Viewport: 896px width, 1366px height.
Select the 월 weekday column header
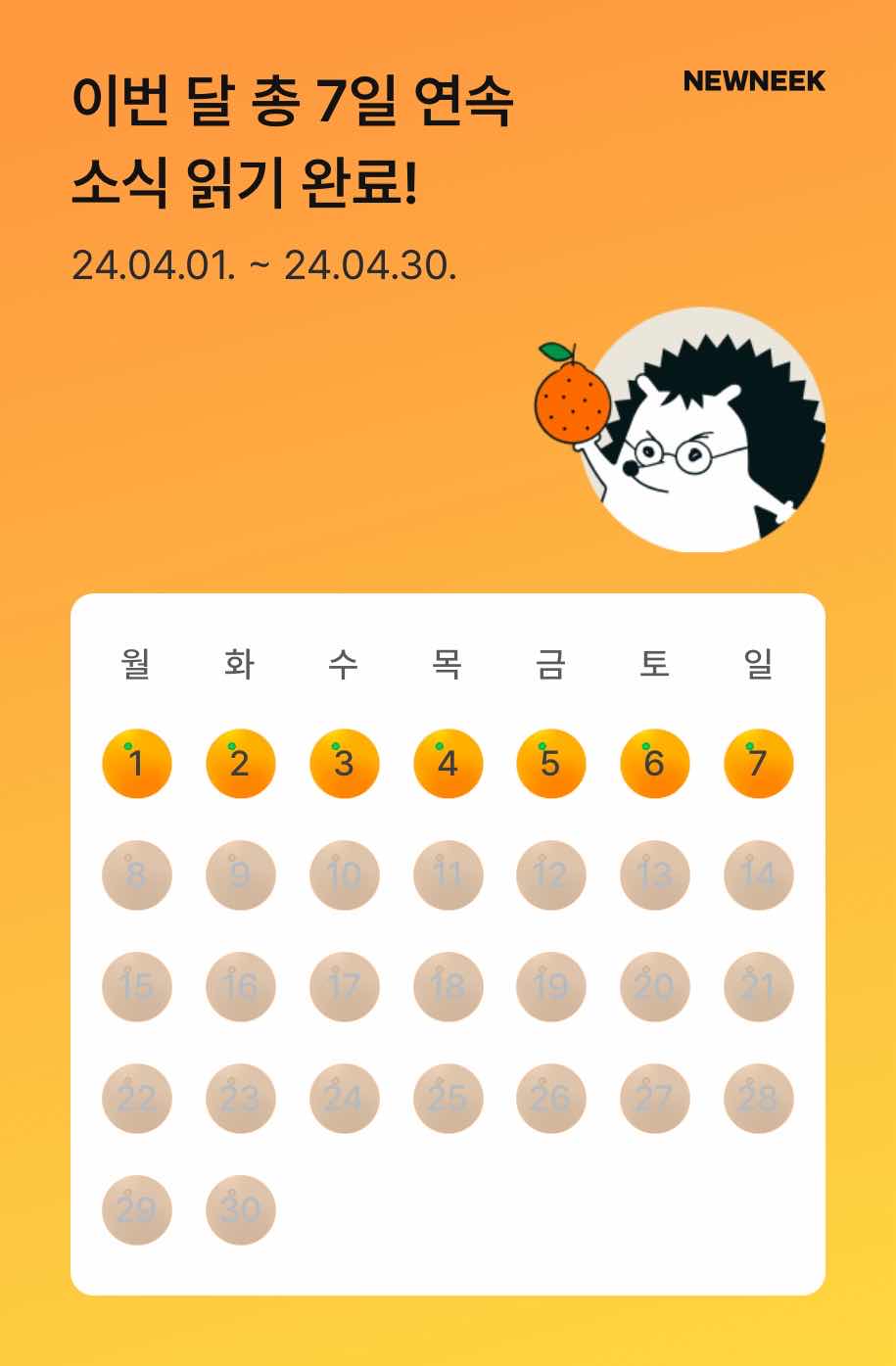(137, 662)
